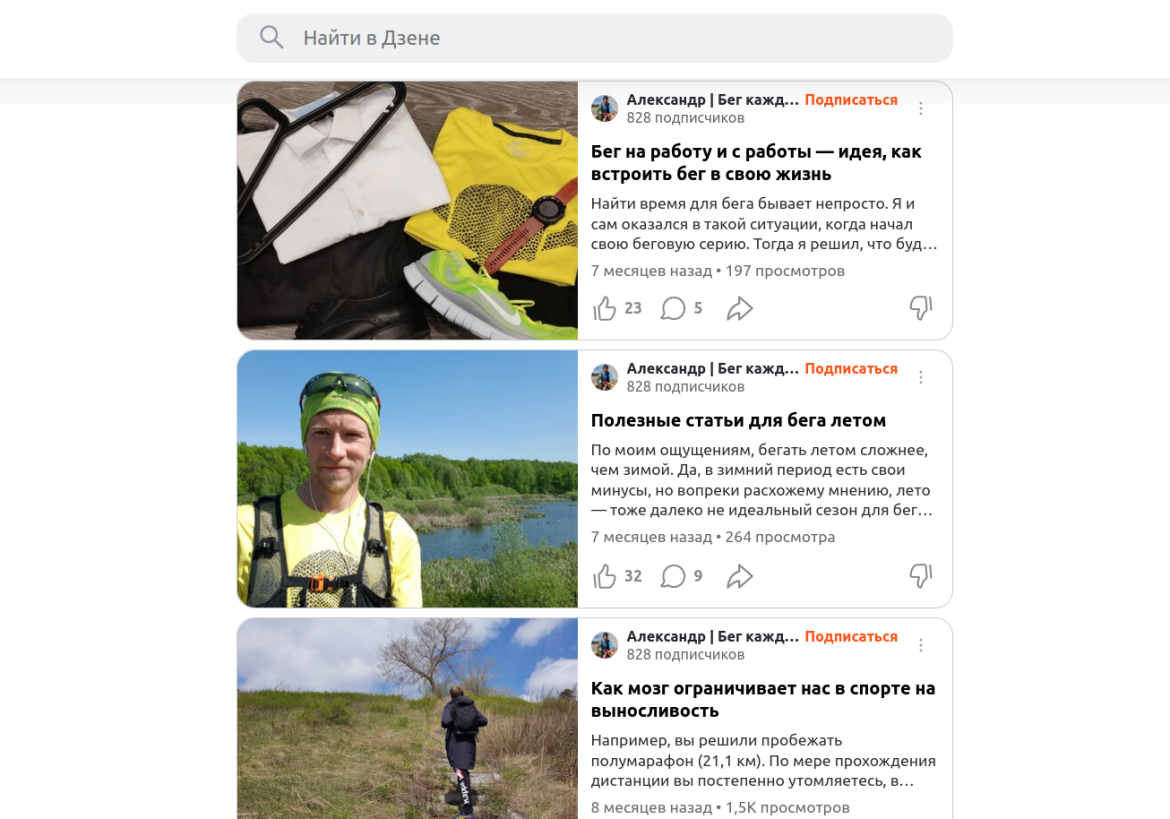Screen dimensions: 1170x819
Task: Open comments on 'Полезные статьи для бега летом'
Action: pos(673,576)
